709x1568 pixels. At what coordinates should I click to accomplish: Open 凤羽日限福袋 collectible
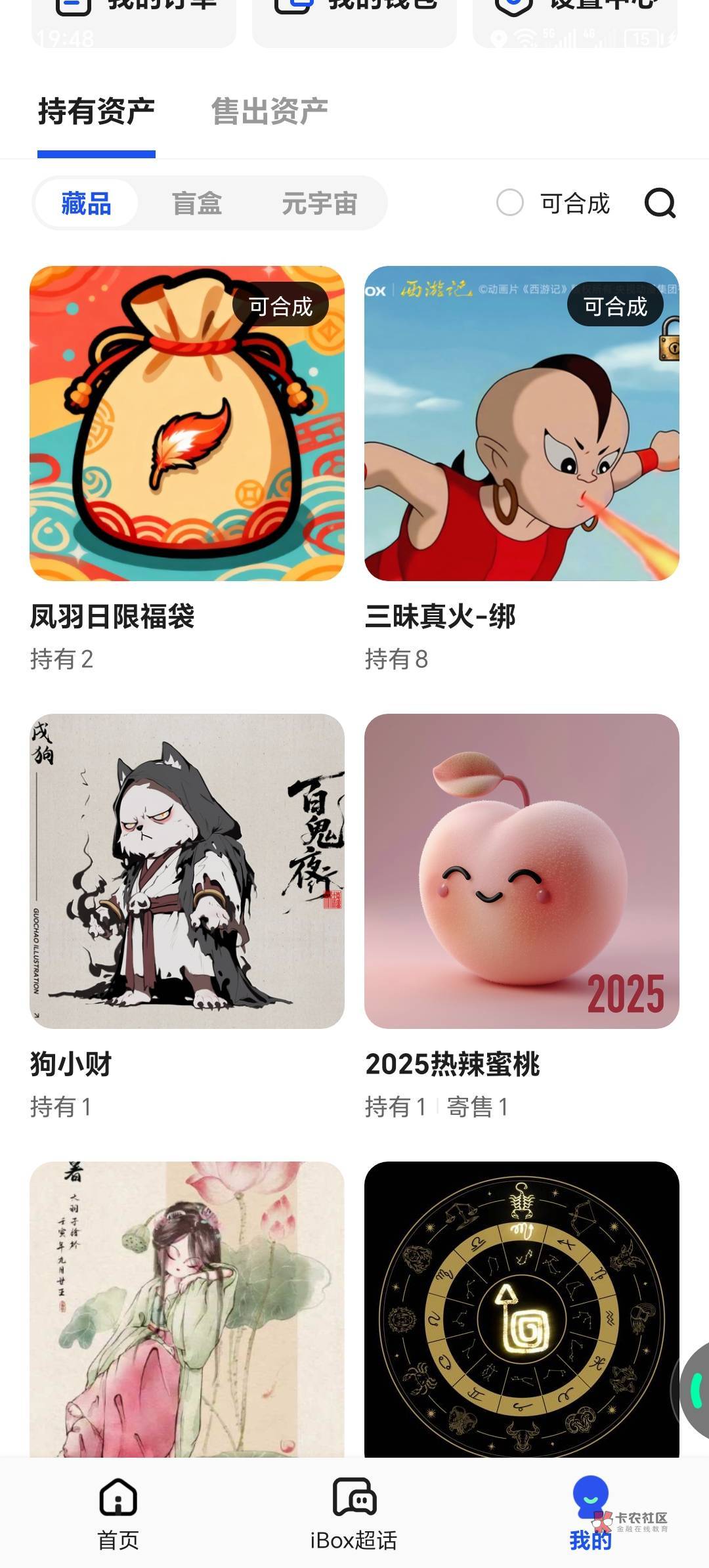(x=187, y=424)
